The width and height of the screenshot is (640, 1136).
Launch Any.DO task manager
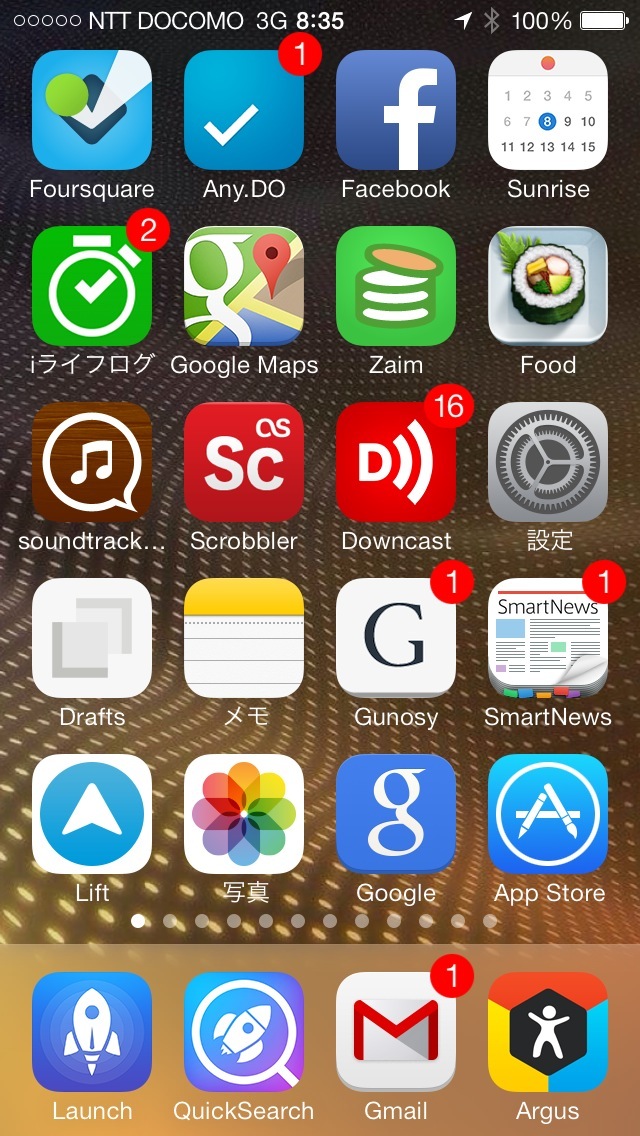pos(244,110)
